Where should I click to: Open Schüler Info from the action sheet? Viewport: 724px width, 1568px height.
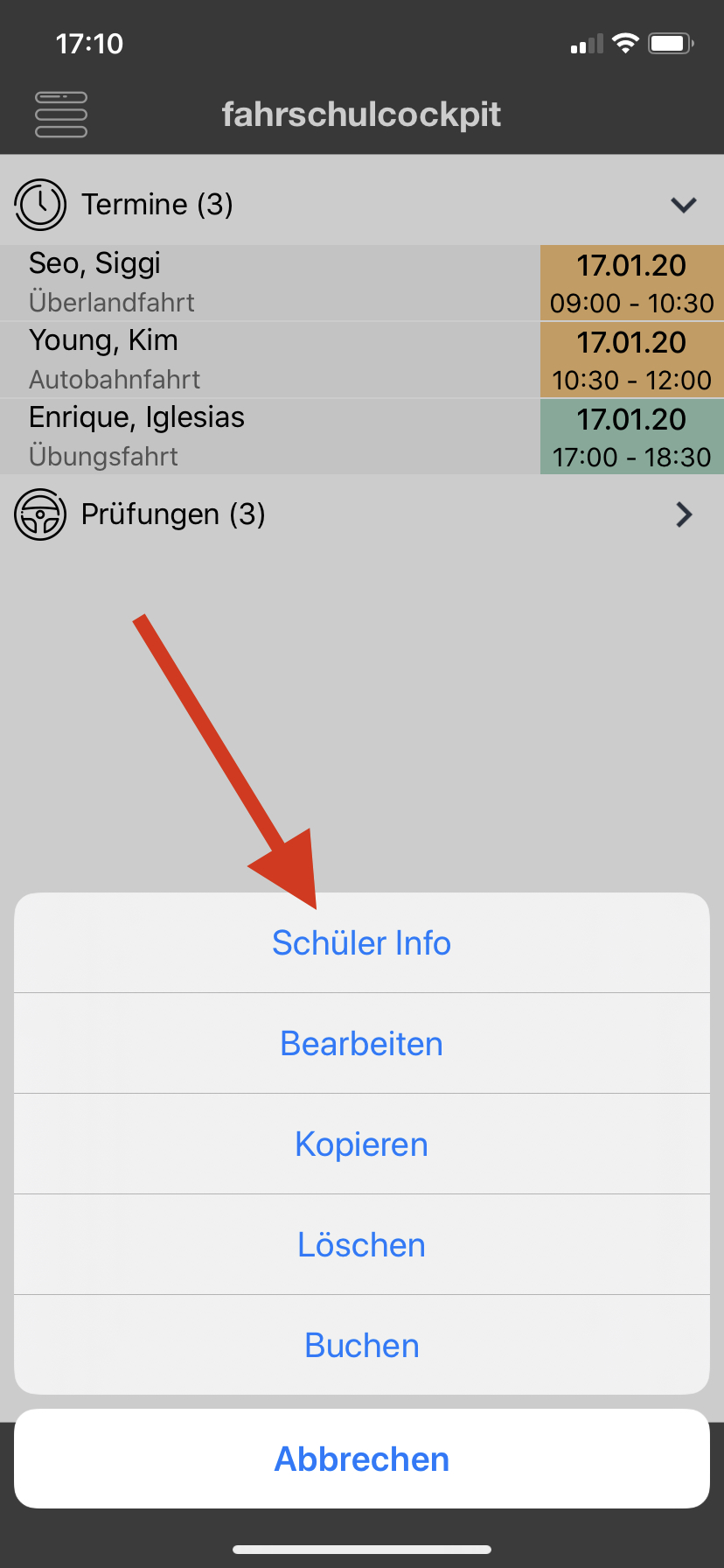[361, 943]
